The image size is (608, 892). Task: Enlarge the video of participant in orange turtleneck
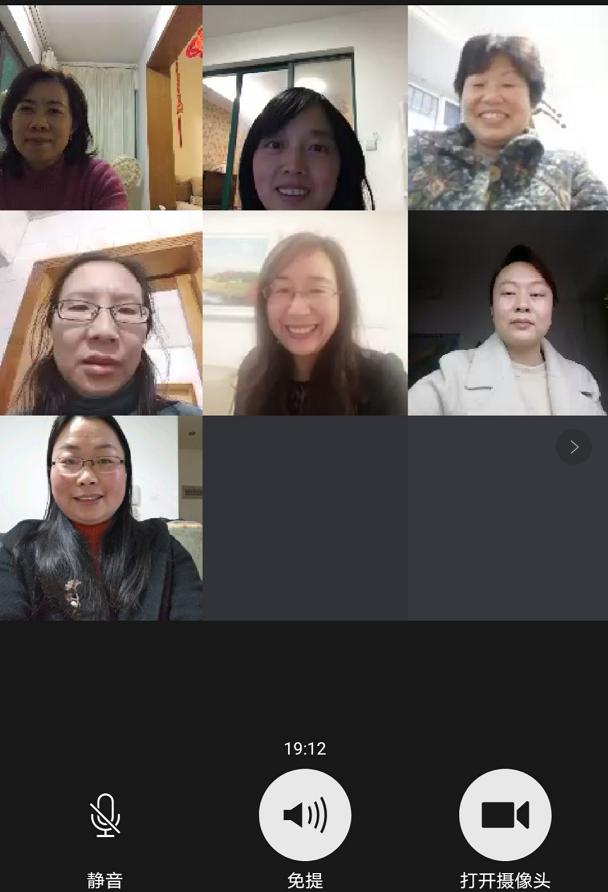[100, 518]
